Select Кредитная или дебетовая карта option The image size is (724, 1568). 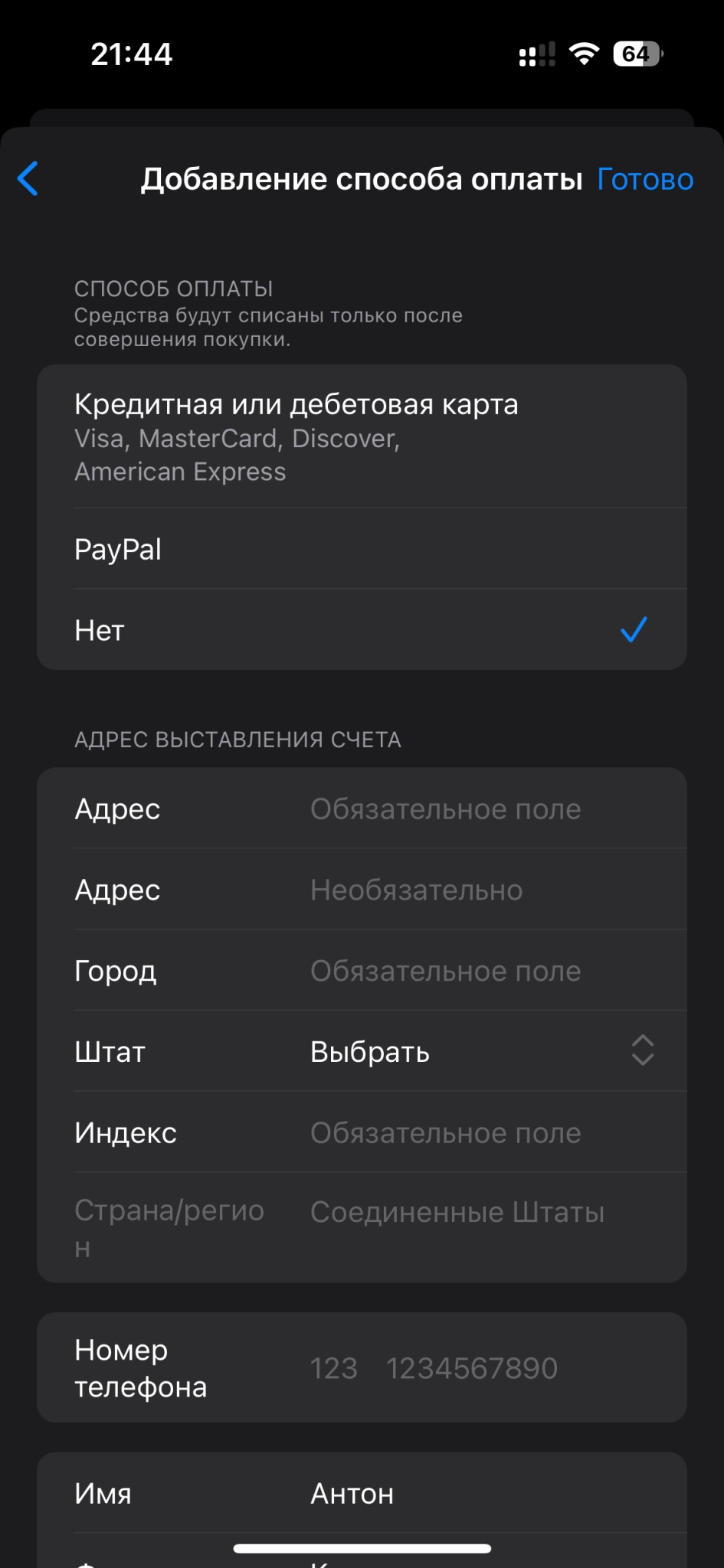[x=362, y=436]
